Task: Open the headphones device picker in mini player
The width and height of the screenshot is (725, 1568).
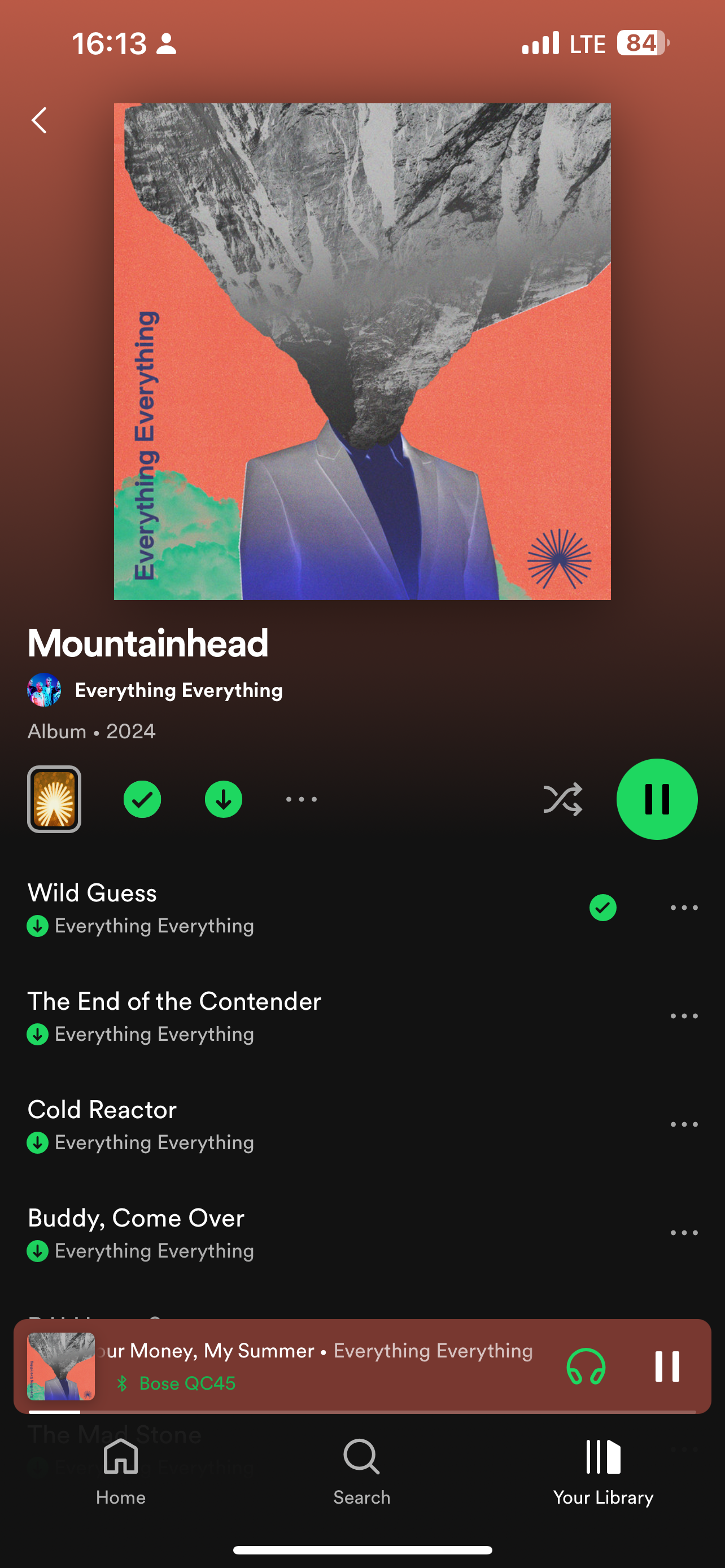Action: (x=586, y=1366)
